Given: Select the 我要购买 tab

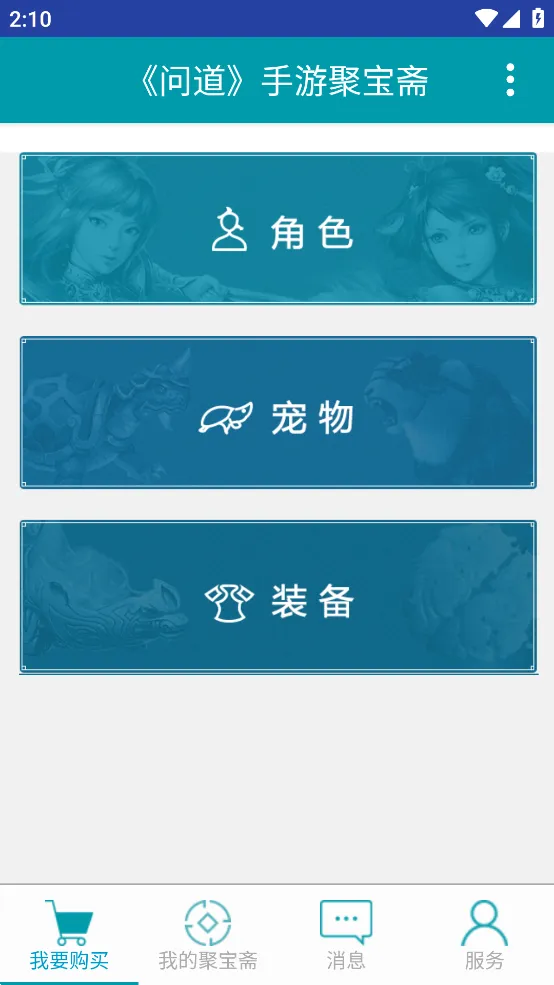Looking at the screenshot, I should [69, 935].
